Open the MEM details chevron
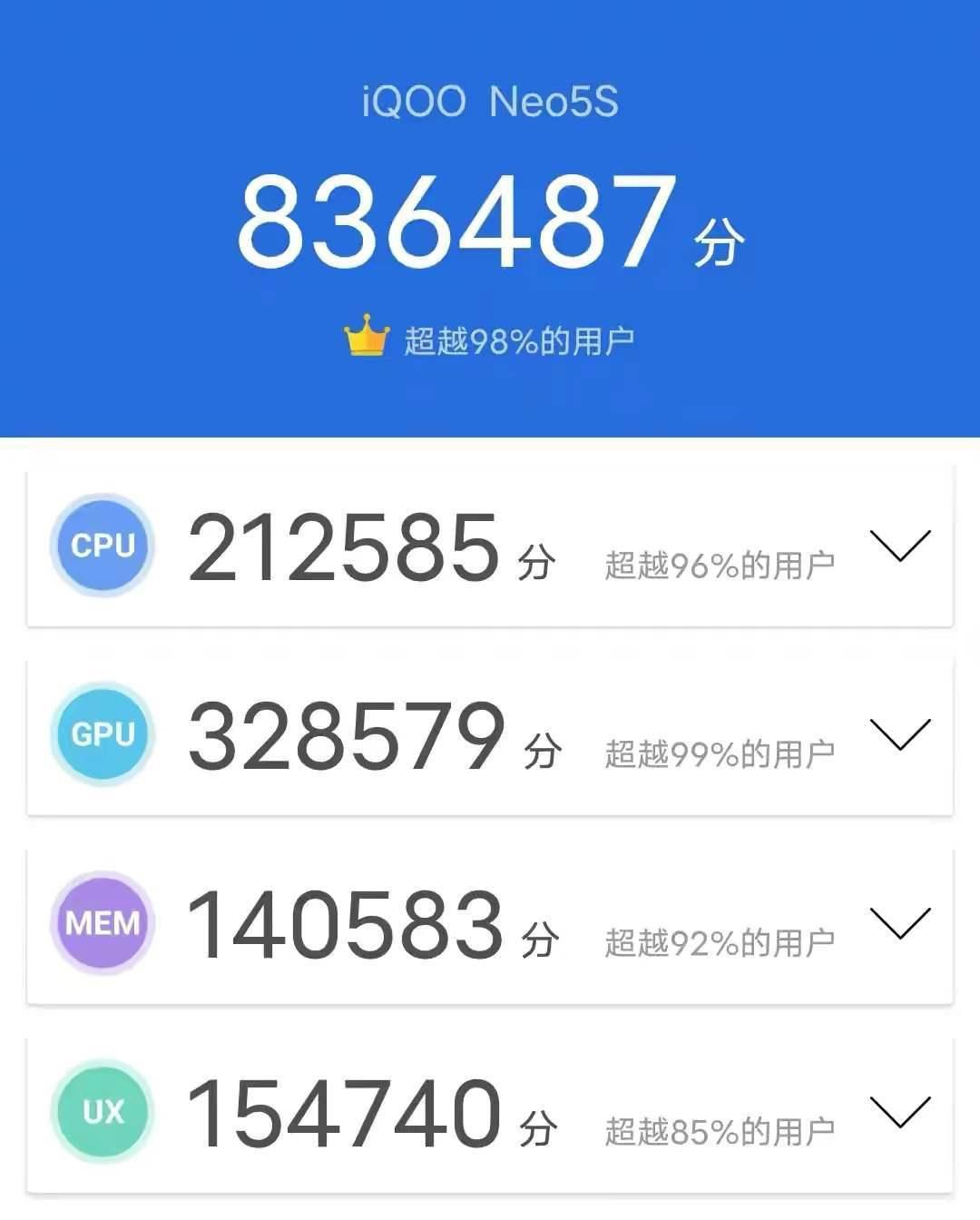The height and width of the screenshot is (1220, 980). (899, 925)
